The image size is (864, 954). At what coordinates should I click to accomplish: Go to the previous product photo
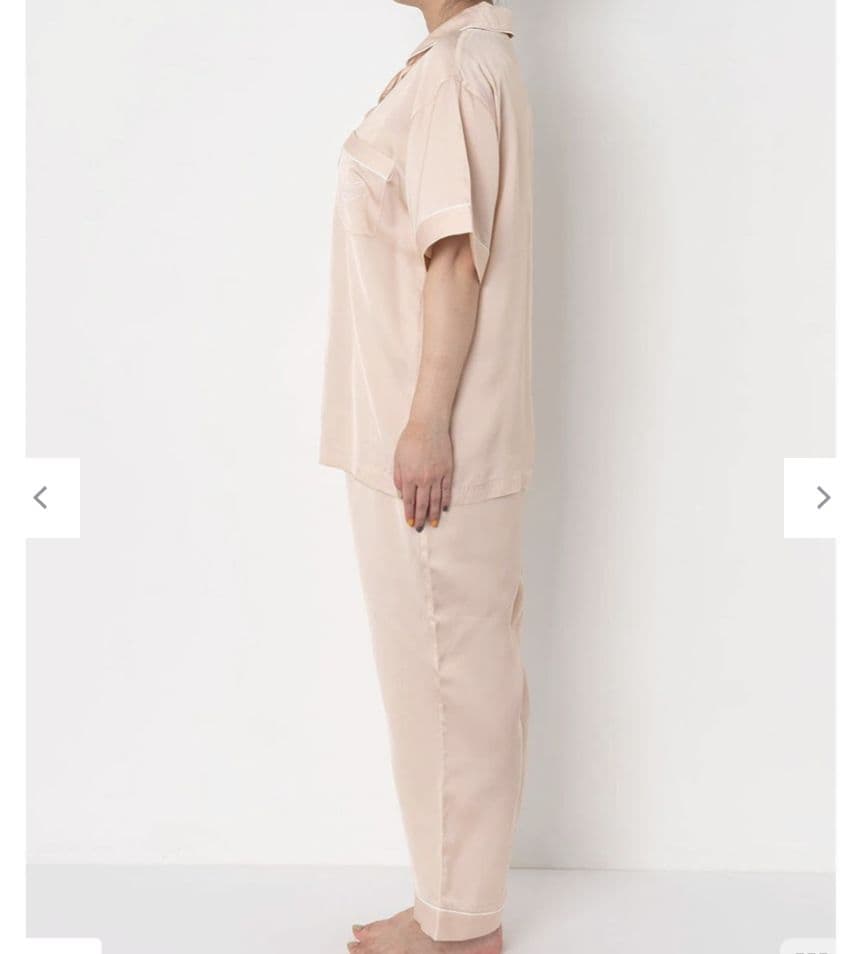pyautogui.click(x=42, y=498)
